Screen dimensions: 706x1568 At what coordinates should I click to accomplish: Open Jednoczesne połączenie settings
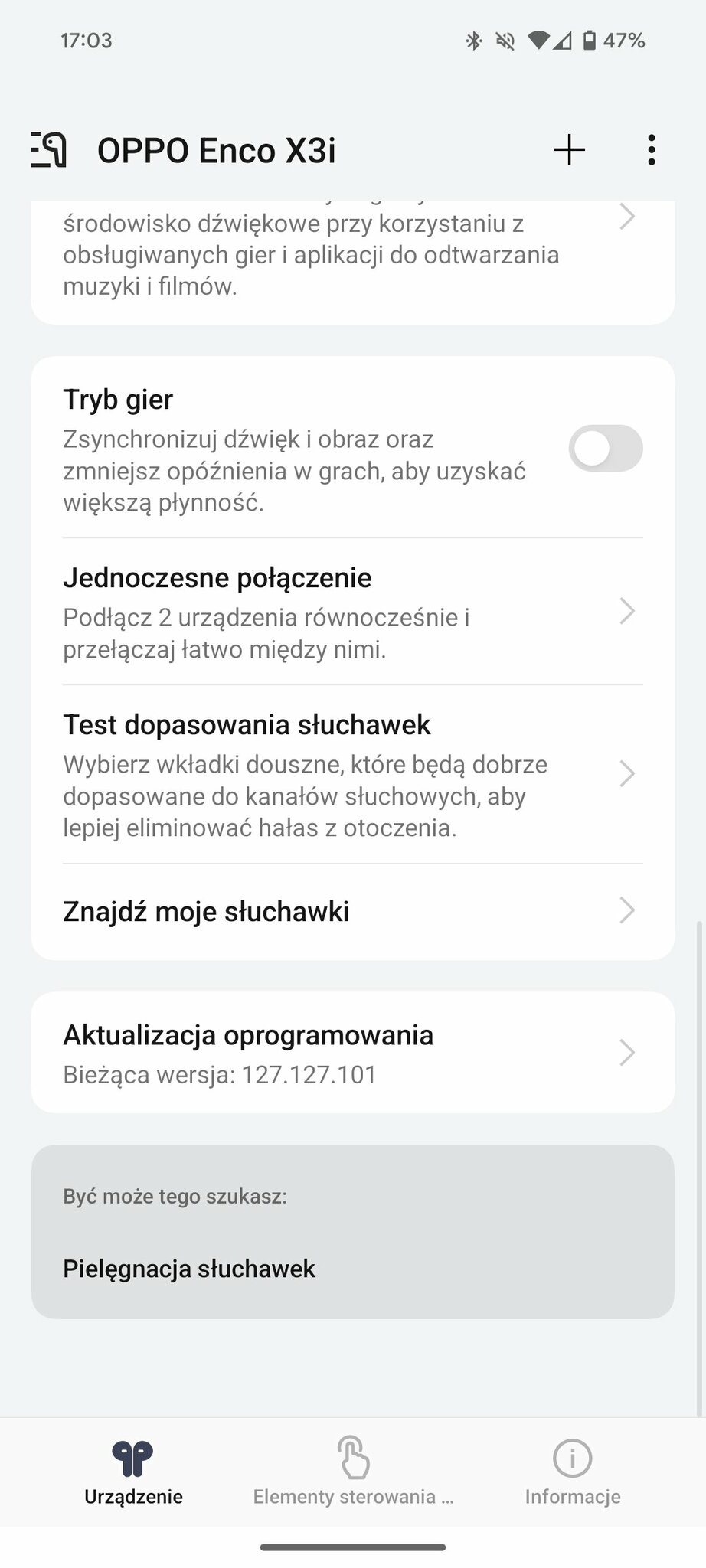pyautogui.click(x=352, y=612)
